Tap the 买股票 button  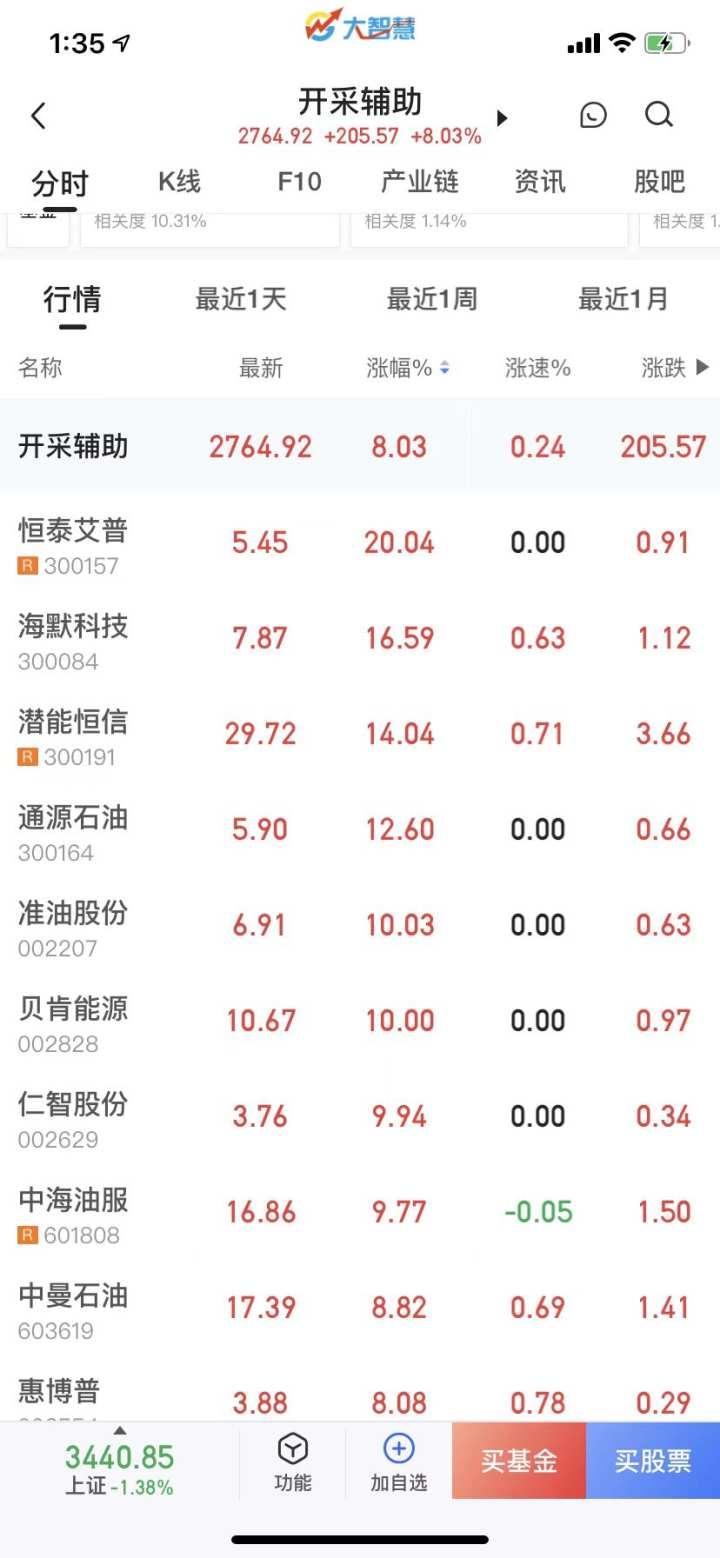(x=653, y=1461)
